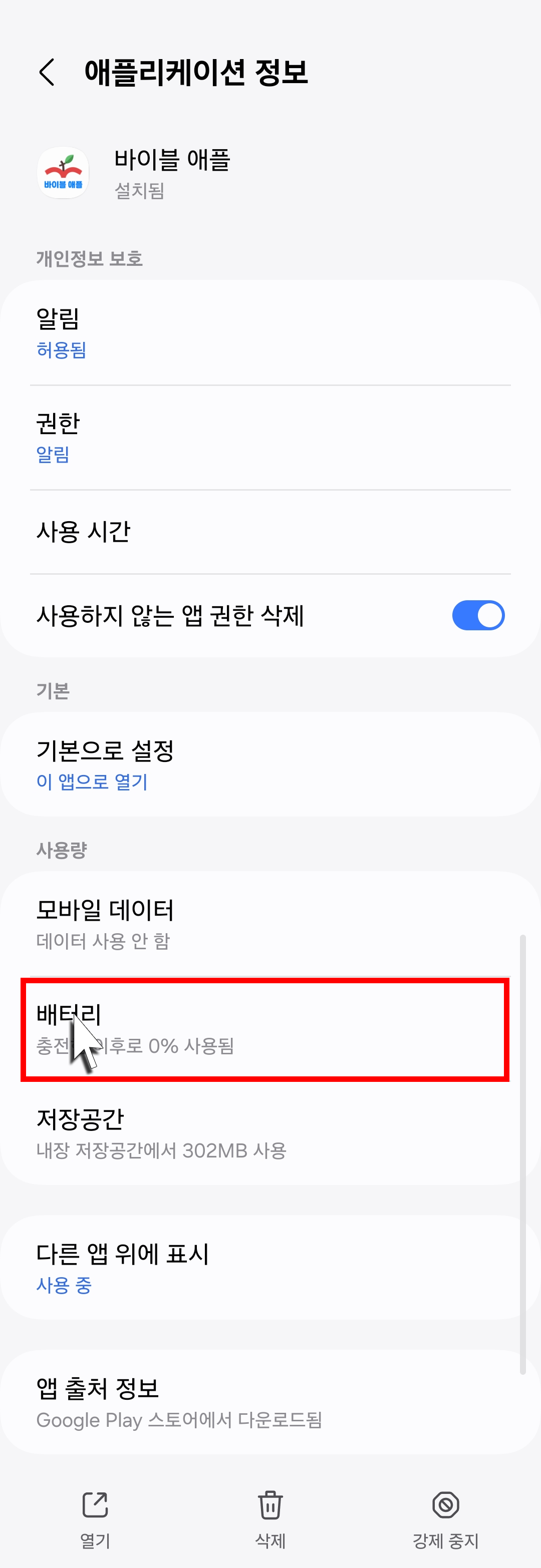Tap 사용 중 under 다른 앱 위에 표시
The image size is (541, 1568).
pyautogui.click(x=63, y=1287)
